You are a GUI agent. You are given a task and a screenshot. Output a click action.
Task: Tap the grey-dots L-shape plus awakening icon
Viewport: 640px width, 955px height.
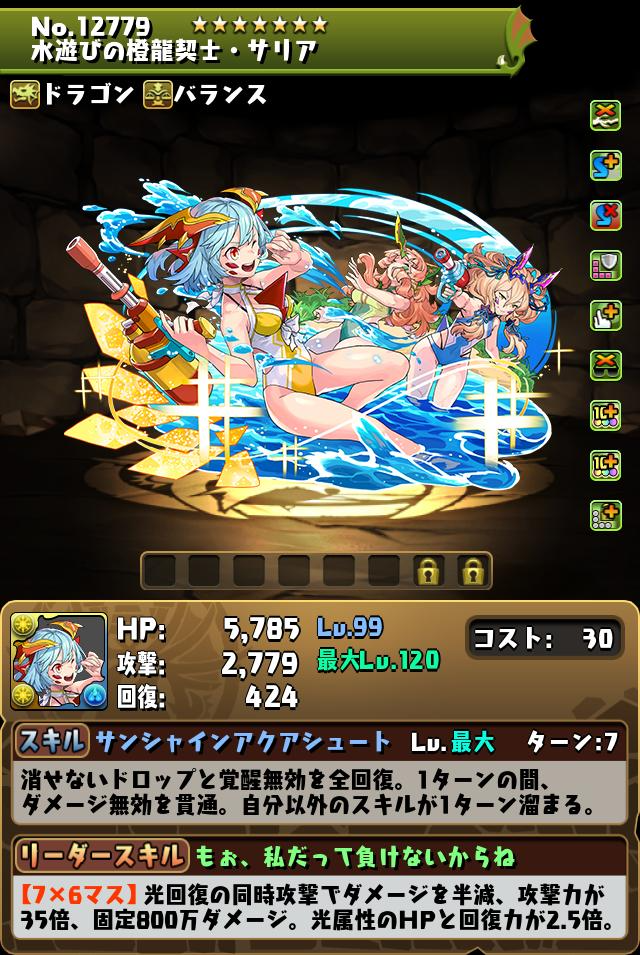point(605,515)
